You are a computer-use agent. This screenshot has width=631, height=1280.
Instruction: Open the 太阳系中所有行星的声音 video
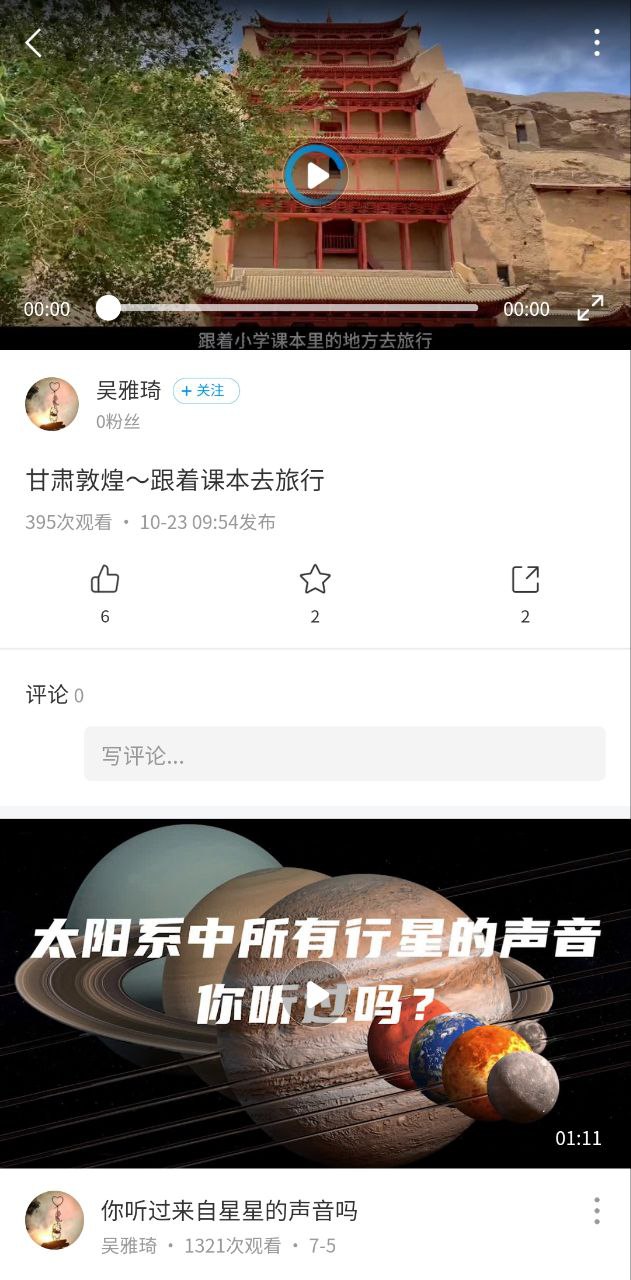click(x=315, y=992)
